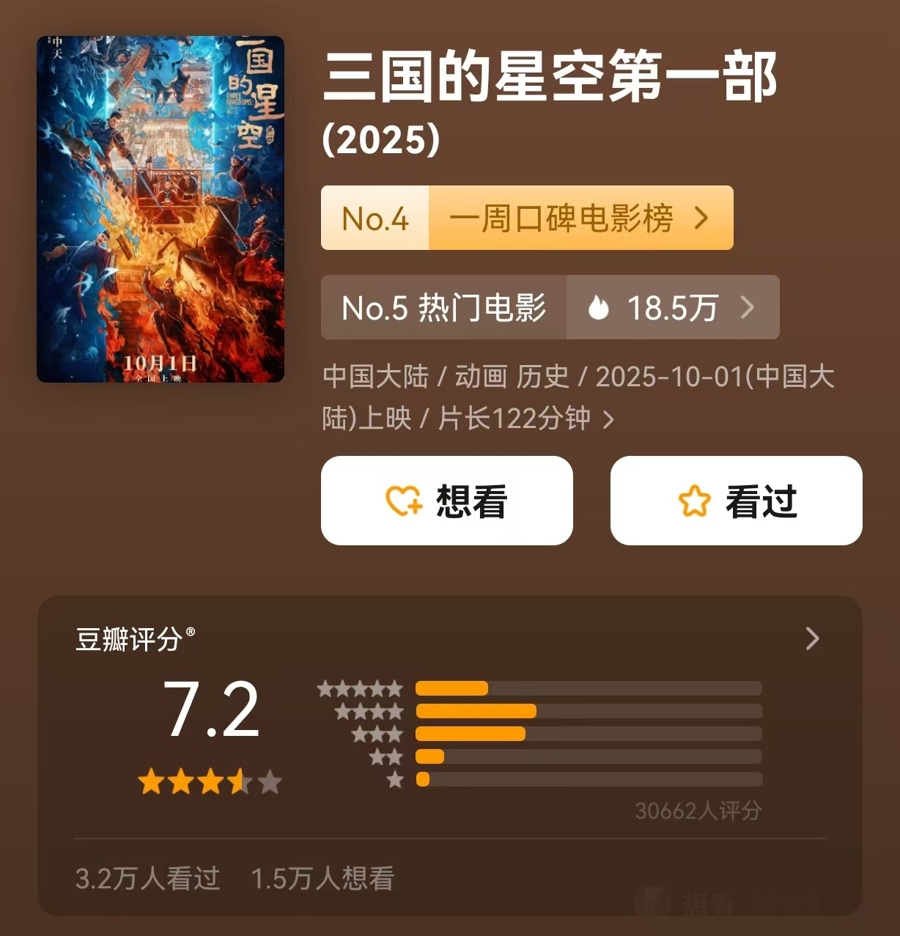Open the No.4 weekly word-of-mouth movie chart
Image resolution: width=900 pixels, height=936 pixels.
coord(527,218)
